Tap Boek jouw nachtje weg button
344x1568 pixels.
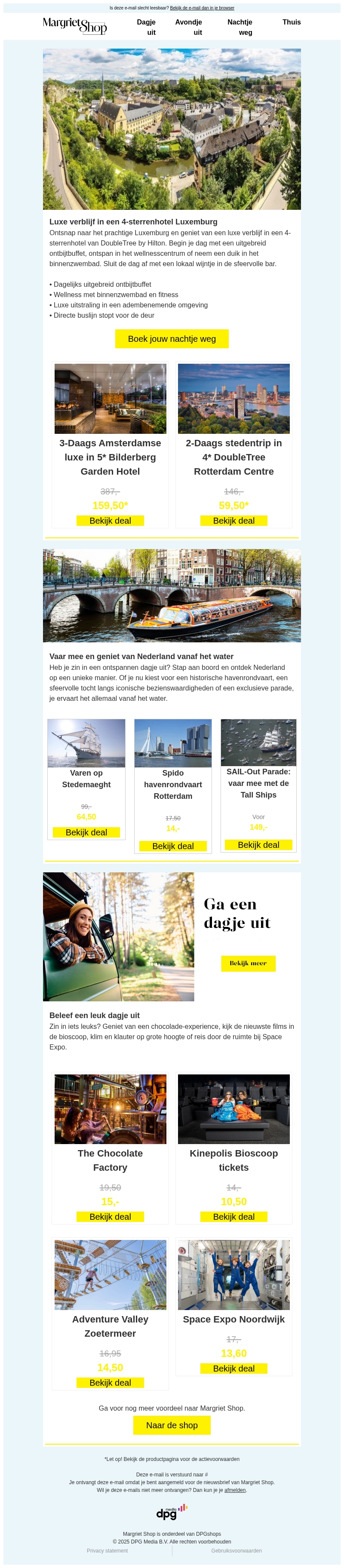172,338
